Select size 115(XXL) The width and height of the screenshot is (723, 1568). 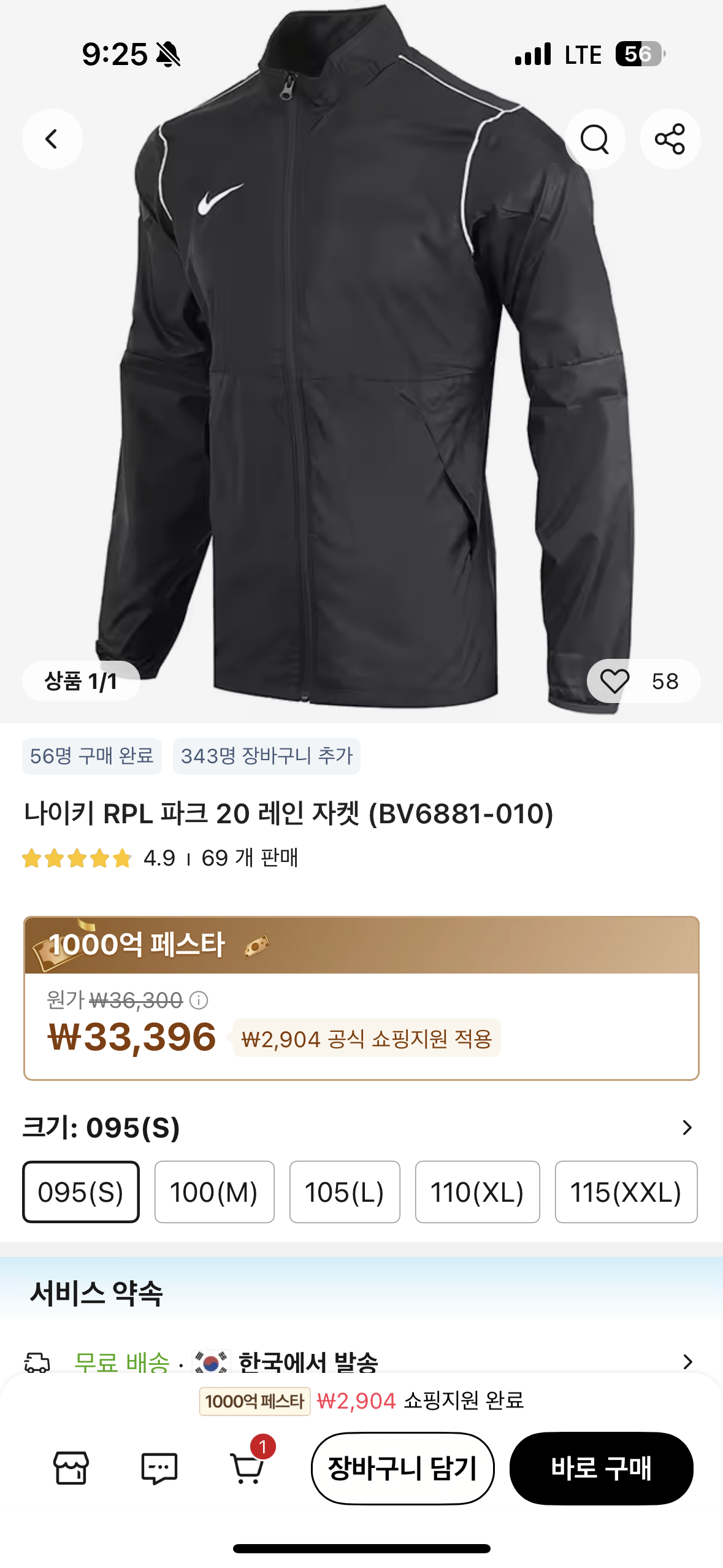pos(626,1192)
